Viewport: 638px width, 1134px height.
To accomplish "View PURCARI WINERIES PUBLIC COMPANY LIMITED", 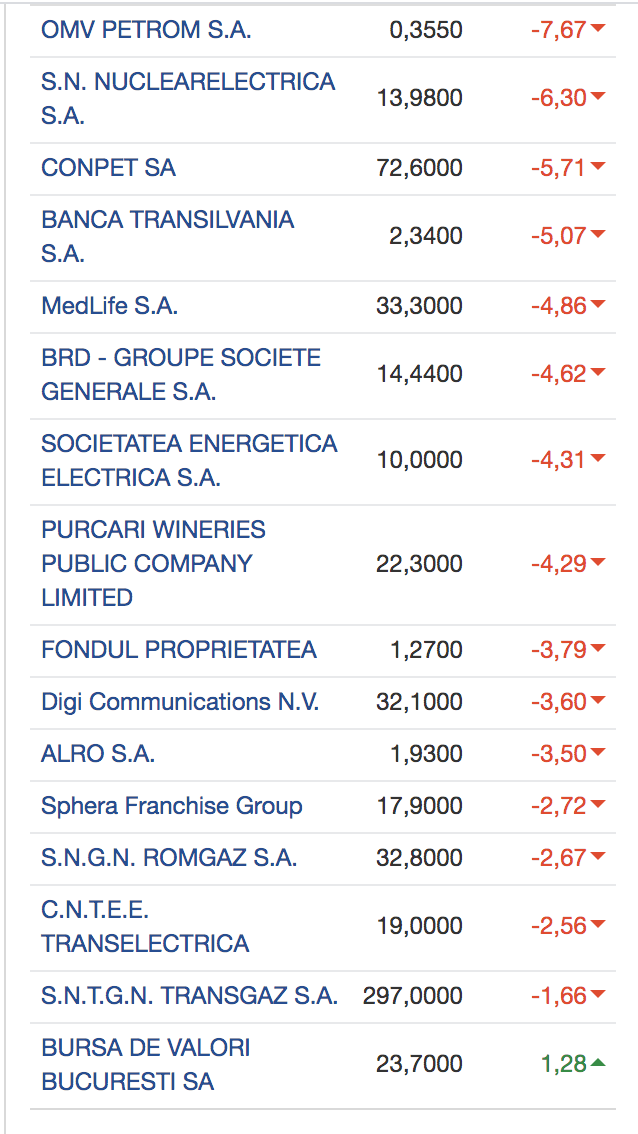I will 153,563.
